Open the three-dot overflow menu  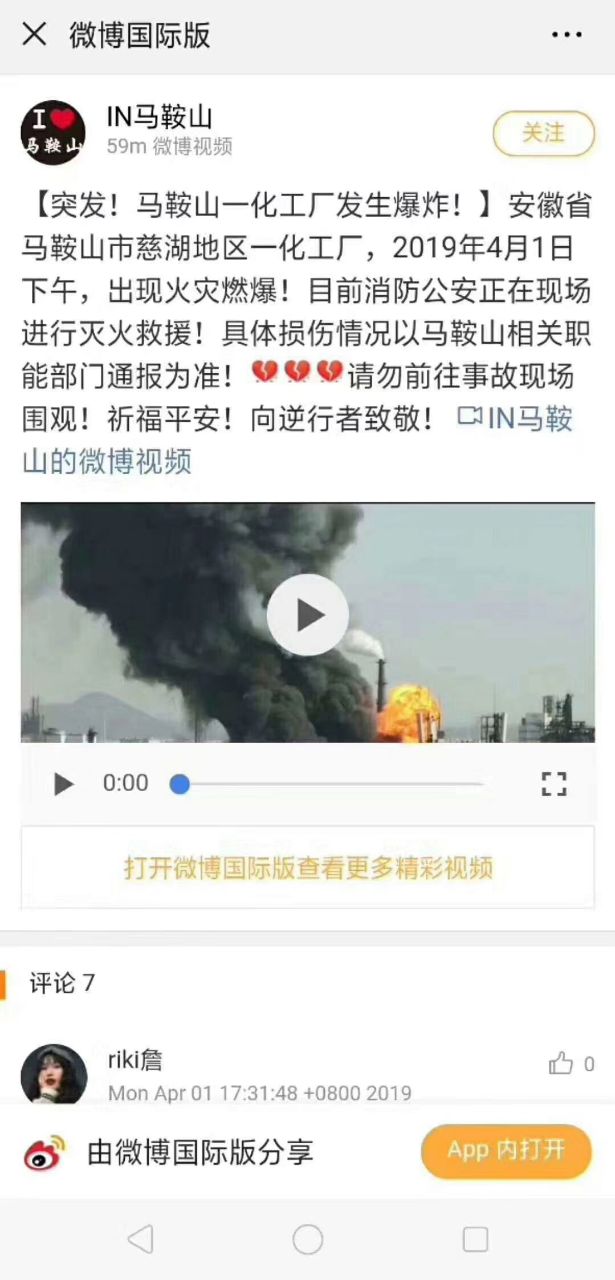(x=566, y=35)
